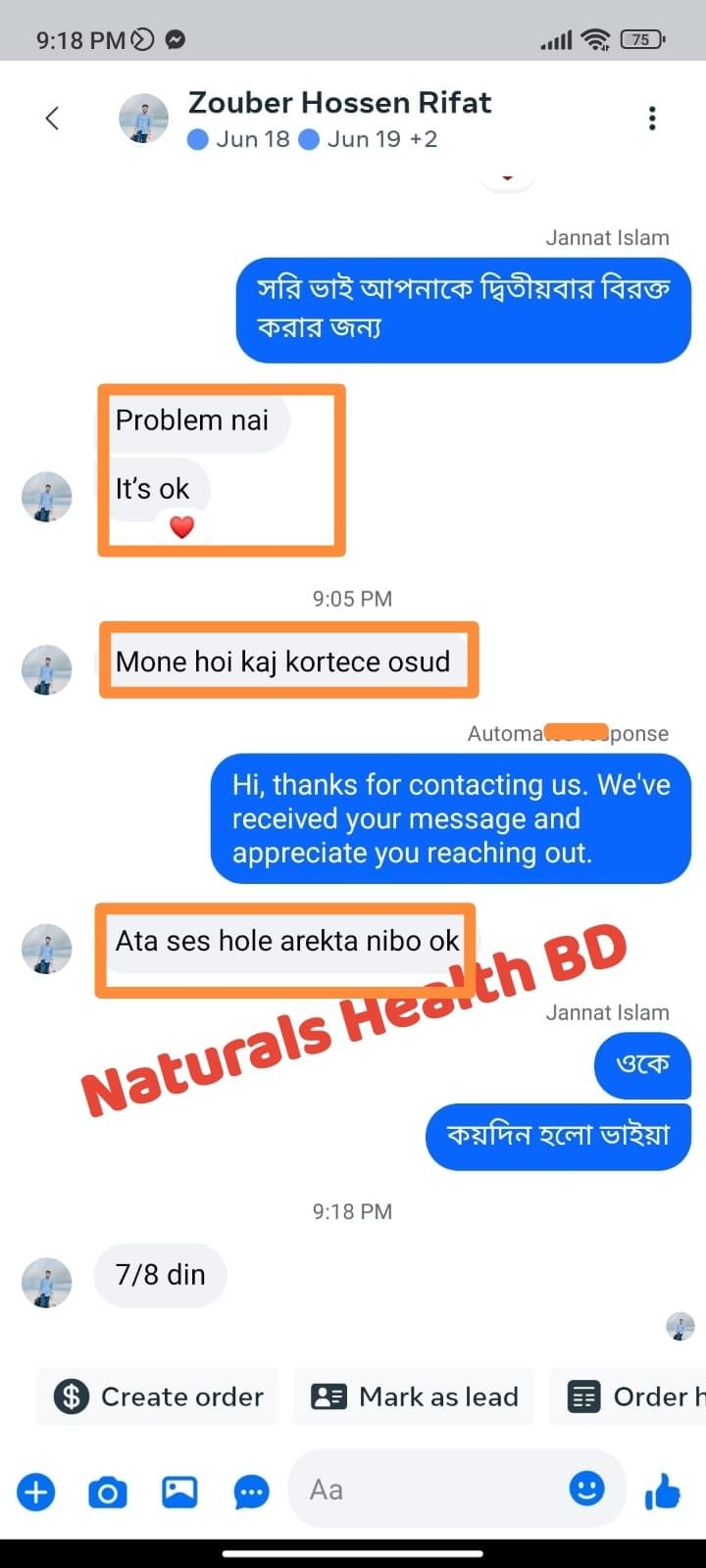This screenshot has width=706, height=1568.
Task: Open more actions with the plus icon
Action: coord(36,1493)
